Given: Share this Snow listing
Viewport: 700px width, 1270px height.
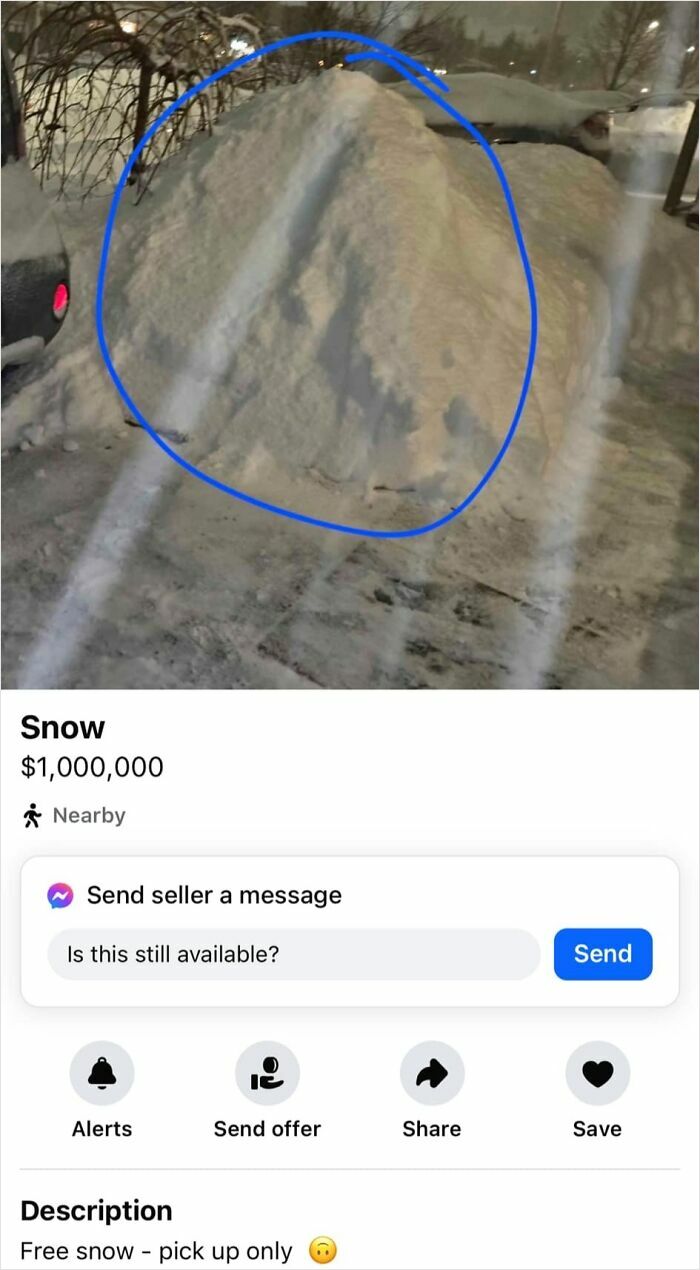Looking at the screenshot, I should 432,1074.
